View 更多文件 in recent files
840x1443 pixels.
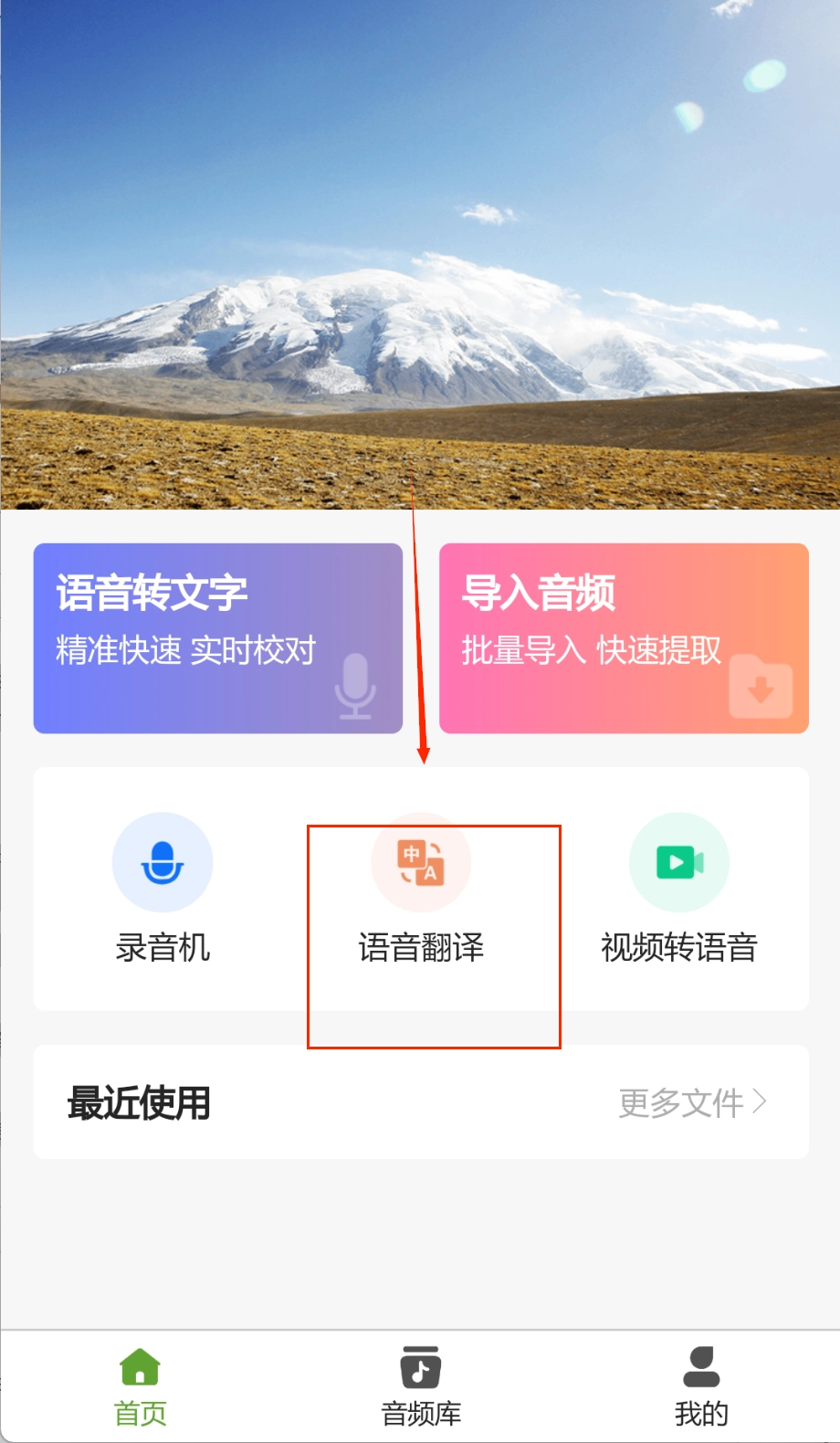coord(692,1102)
